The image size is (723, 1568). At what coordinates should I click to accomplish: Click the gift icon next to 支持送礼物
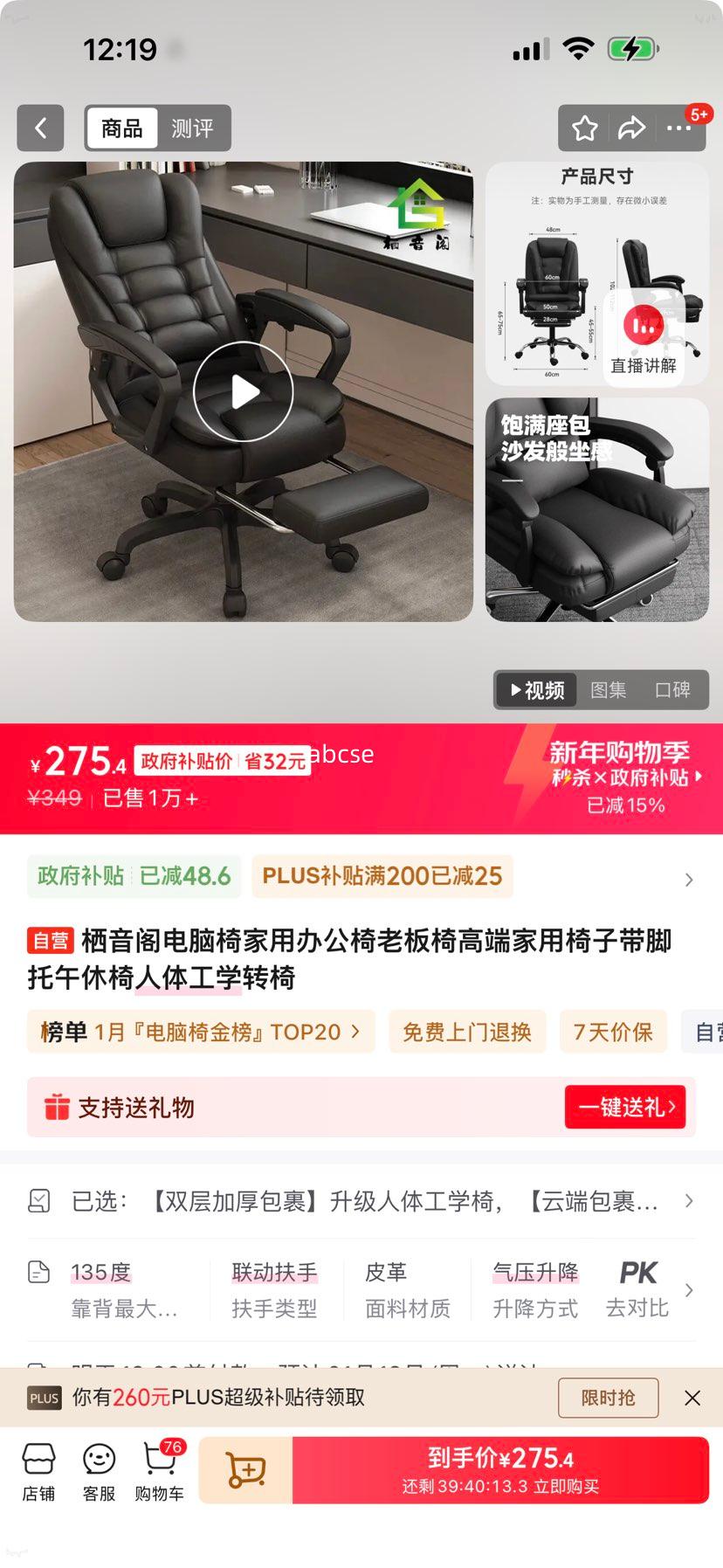pyautogui.click(x=59, y=1107)
